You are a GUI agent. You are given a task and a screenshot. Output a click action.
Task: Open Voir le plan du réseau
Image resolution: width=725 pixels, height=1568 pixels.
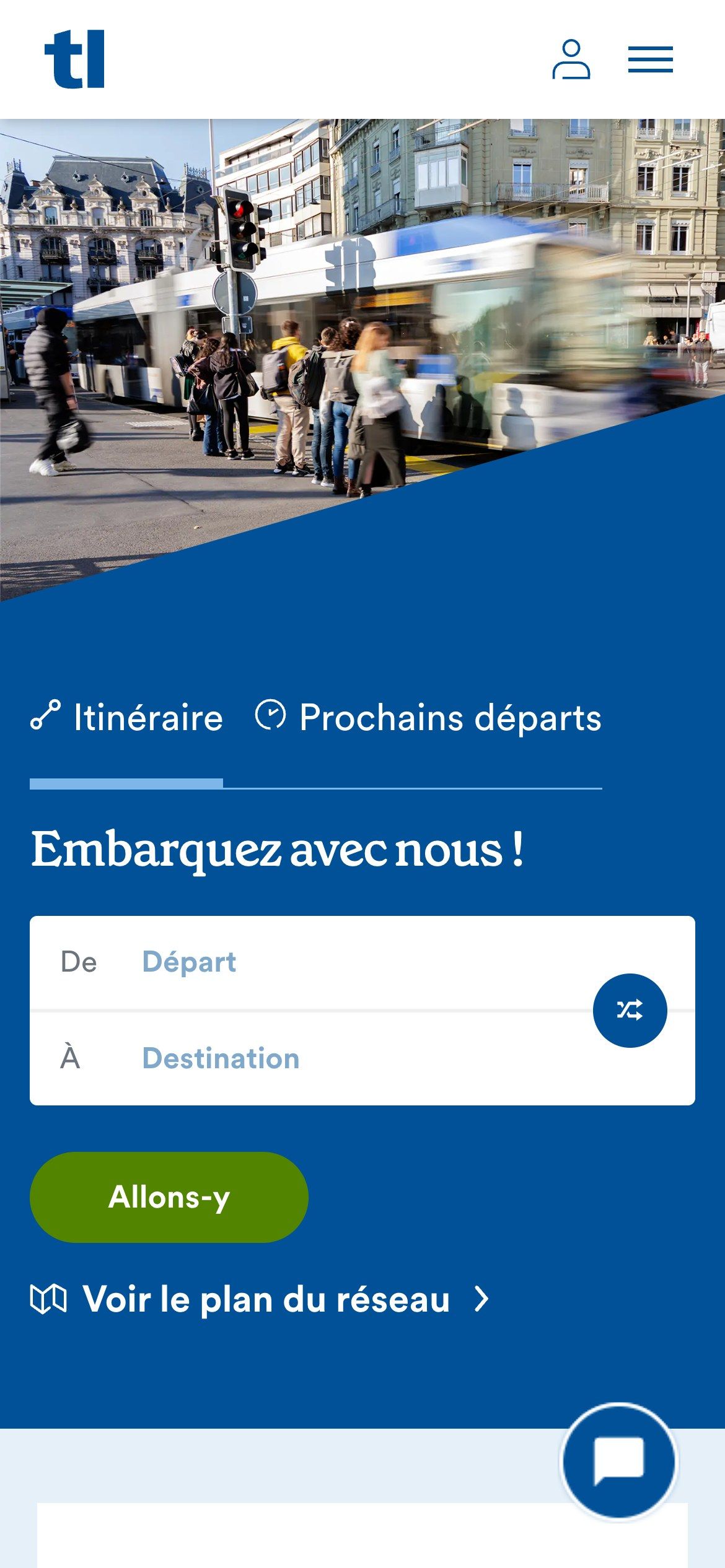(260, 1299)
